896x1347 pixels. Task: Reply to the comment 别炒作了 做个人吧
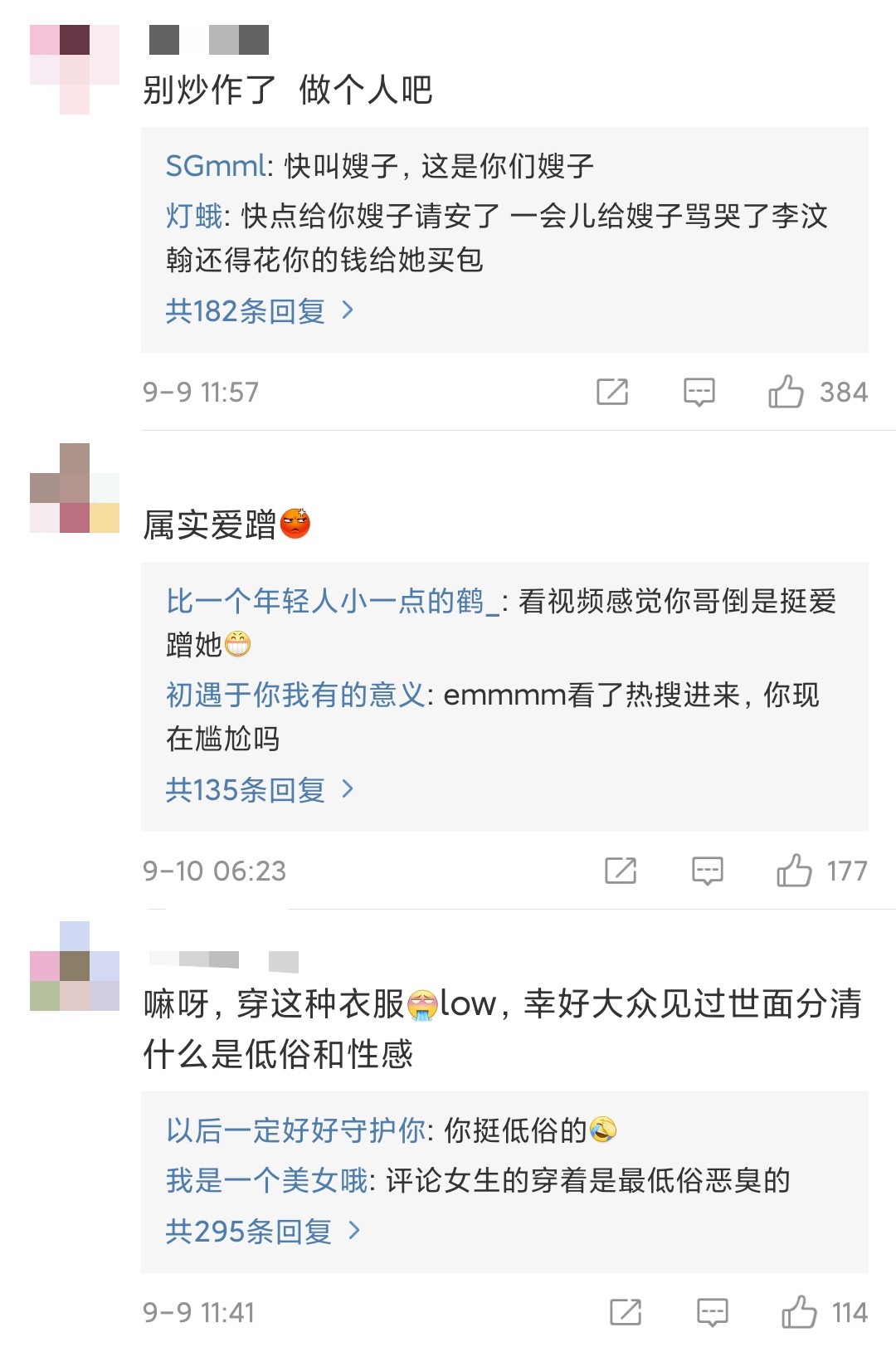[x=699, y=392]
